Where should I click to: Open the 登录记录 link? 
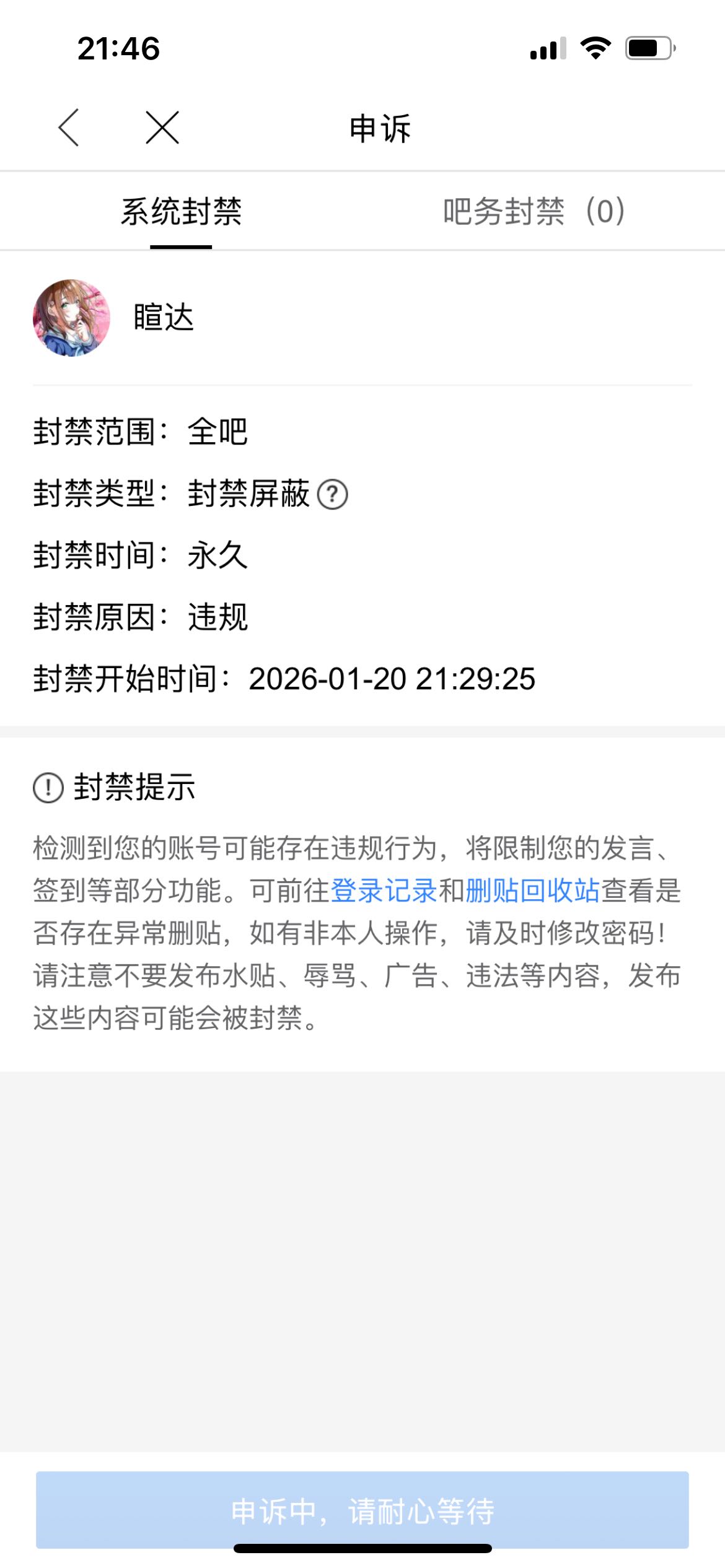384,891
